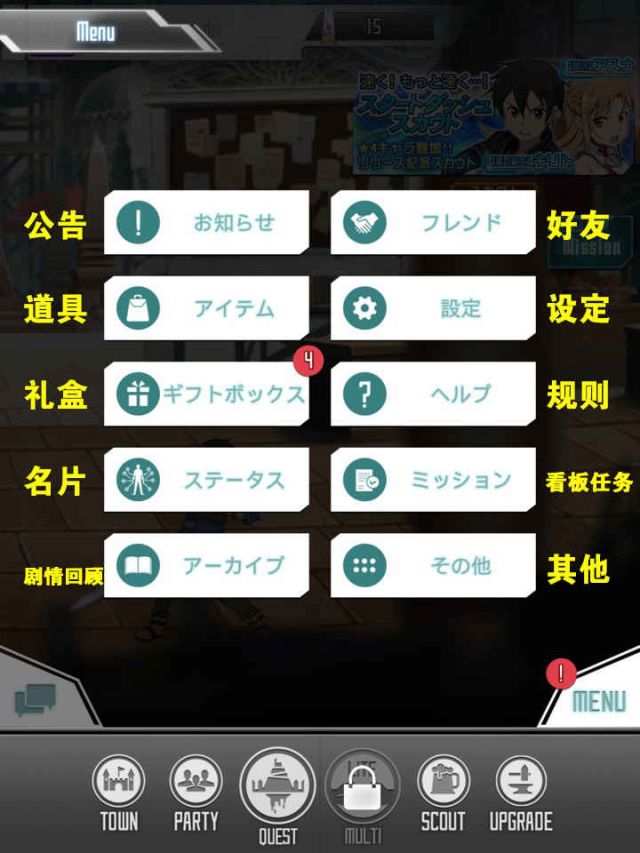The image size is (640, 853).
Task: Close the menu with the MENU button
Action: point(597,701)
